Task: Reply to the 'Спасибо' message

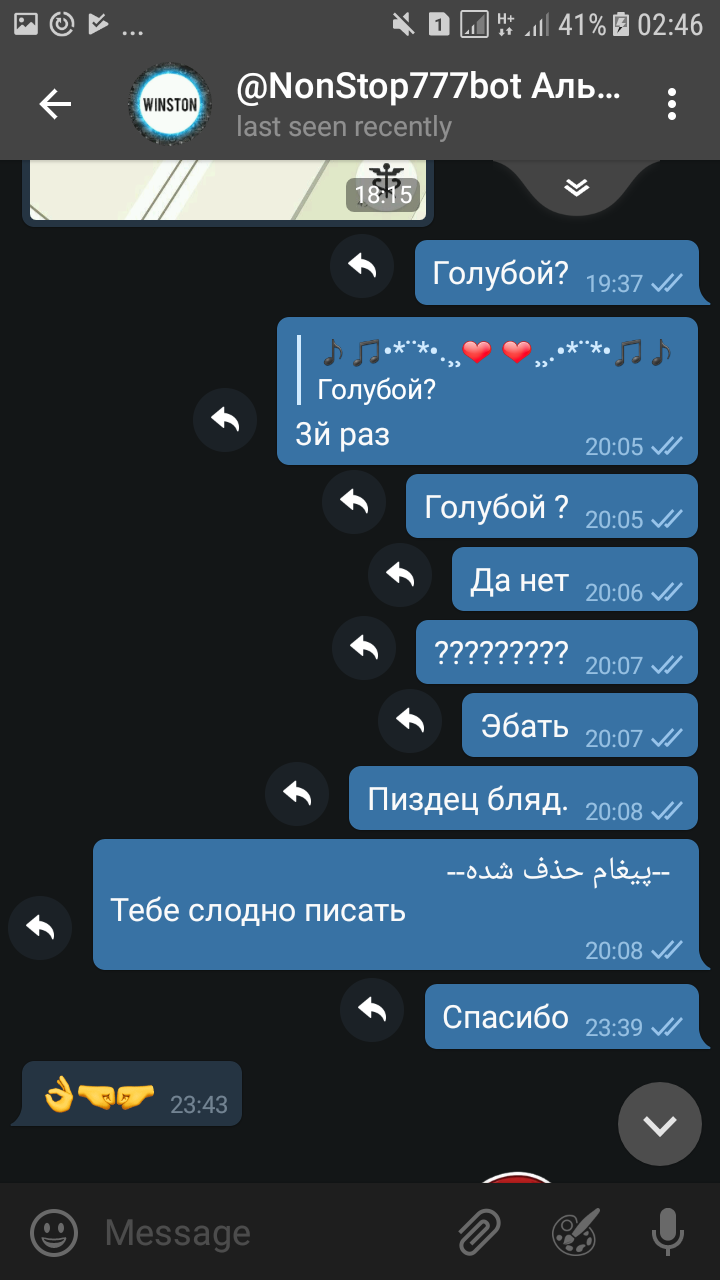Action: tap(372, 1011)
